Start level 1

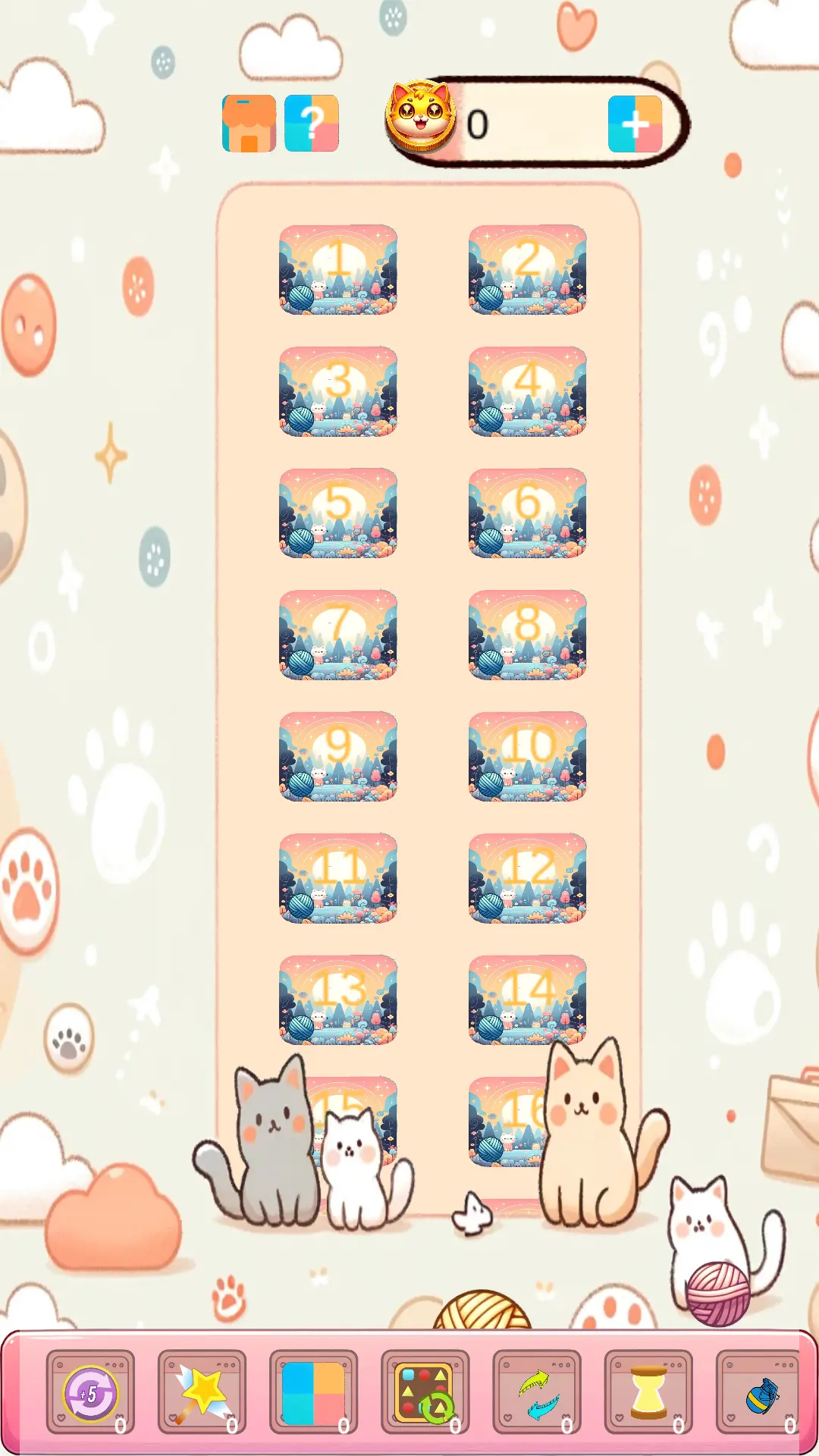pyautogui.click(x=338, y=269)
